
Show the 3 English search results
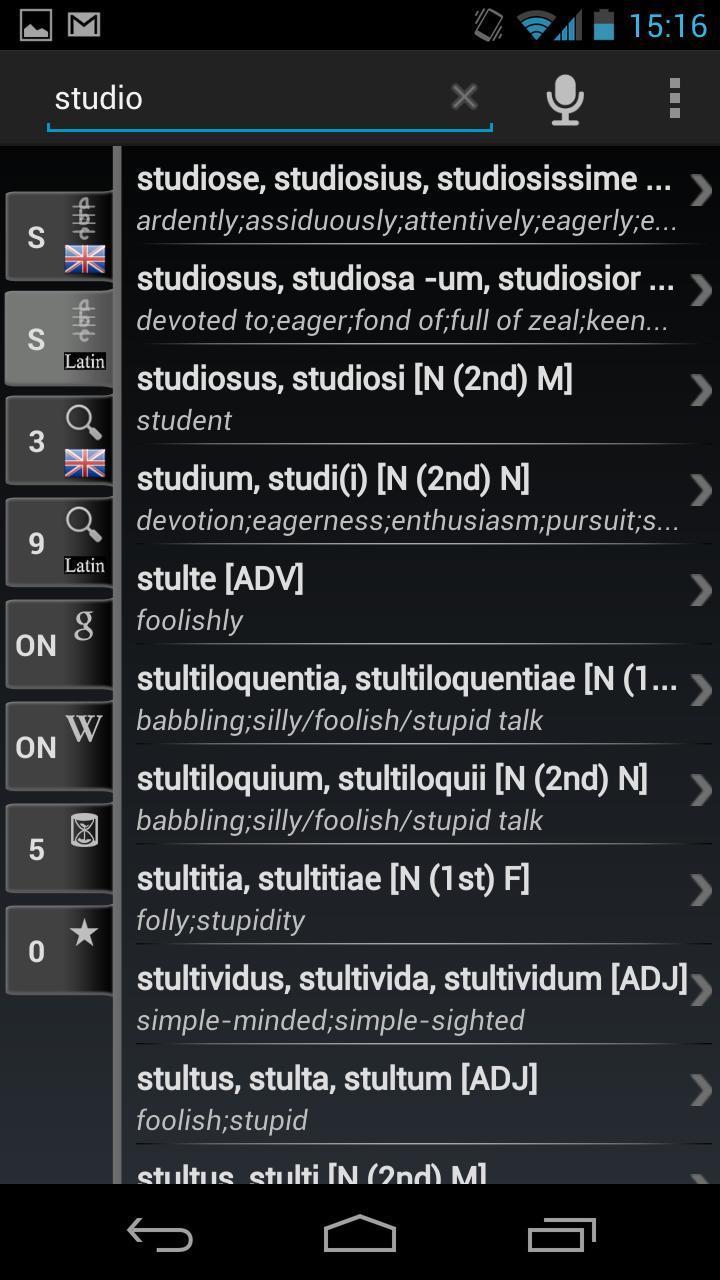tap(58, 441)
